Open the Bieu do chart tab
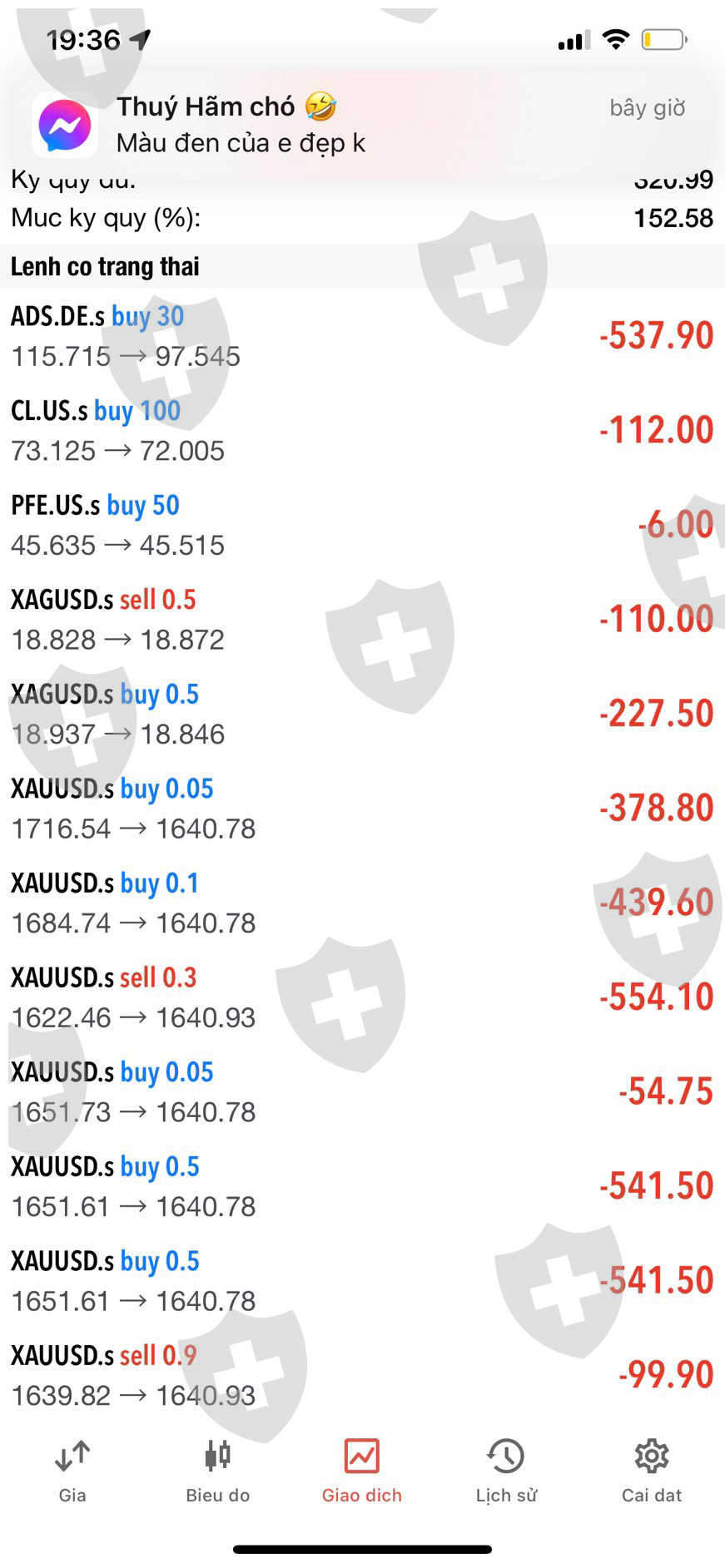The width and height of the screenshot is (725, 1568). [217, 1471]
